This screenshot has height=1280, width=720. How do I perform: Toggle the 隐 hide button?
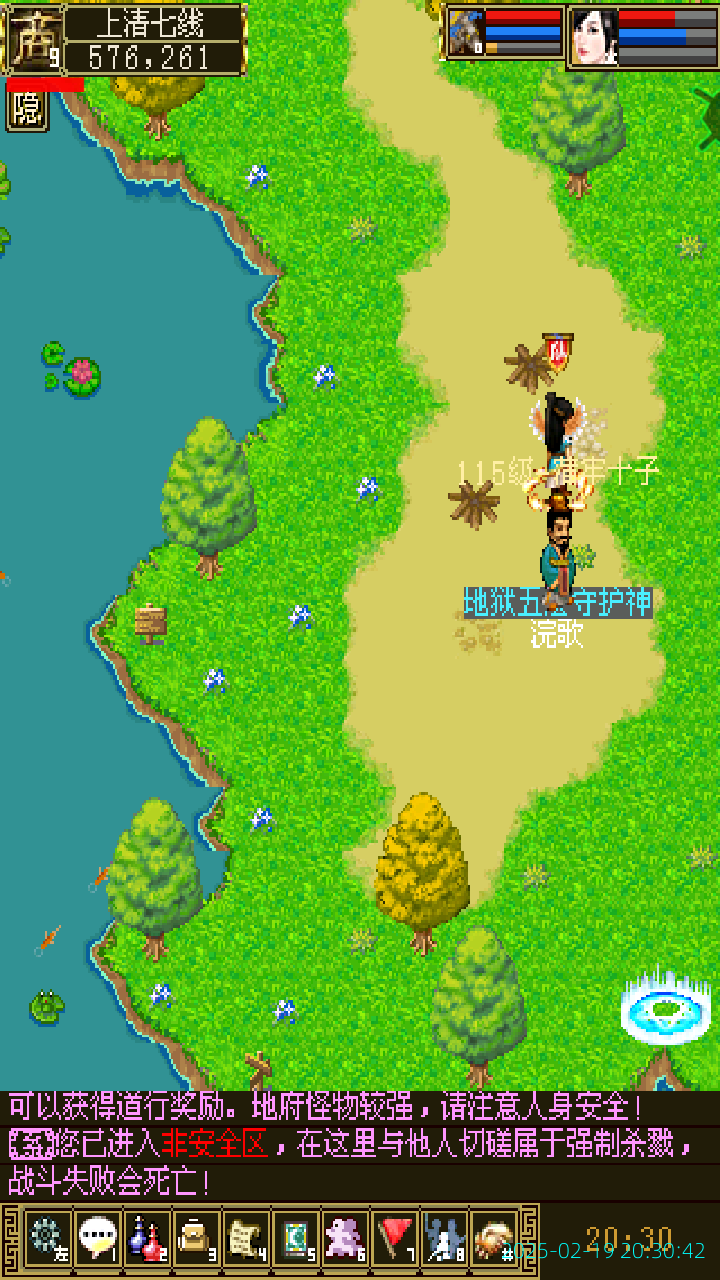pos(27,110)
